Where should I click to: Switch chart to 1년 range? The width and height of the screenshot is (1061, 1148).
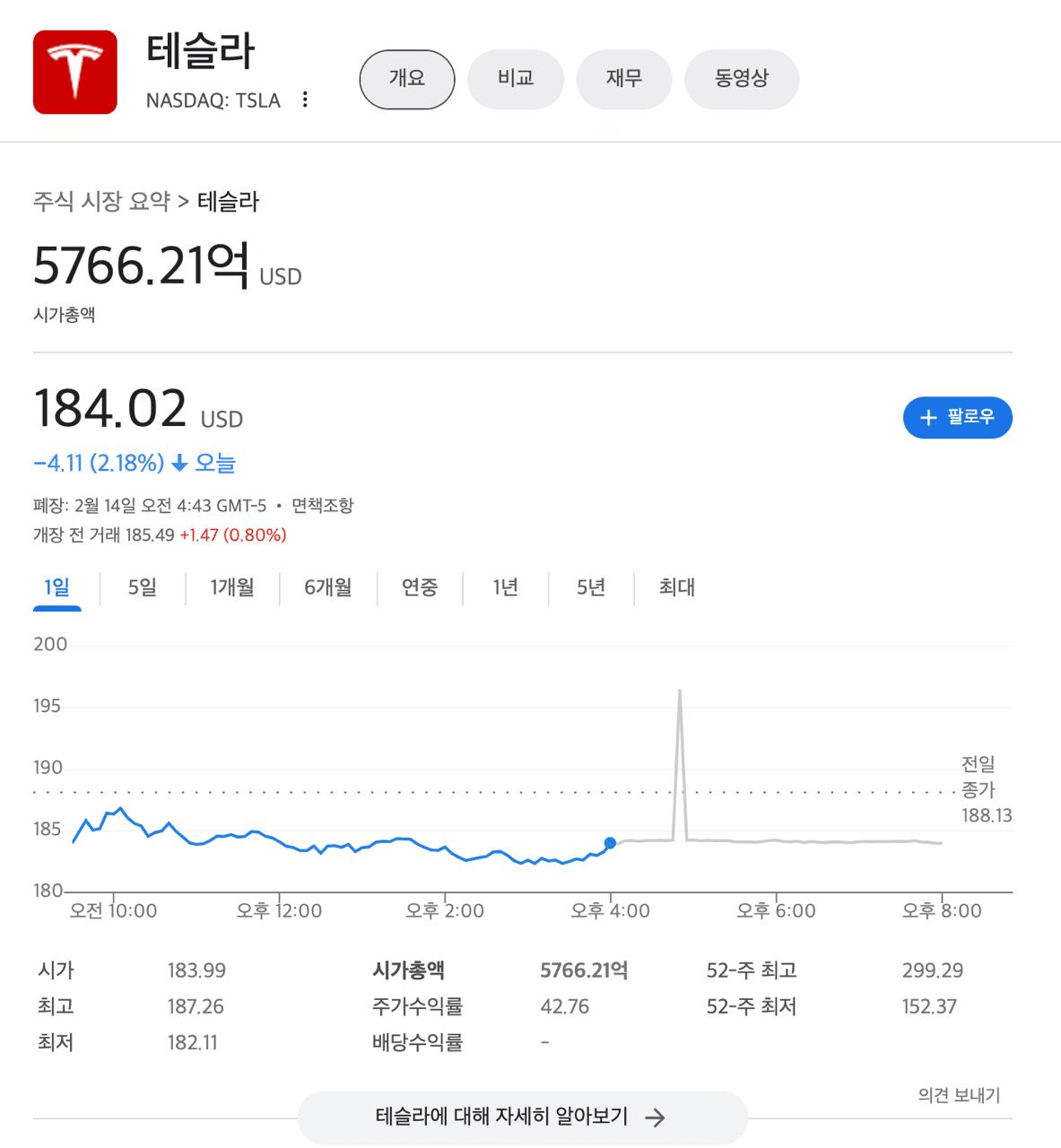[505, 587]
